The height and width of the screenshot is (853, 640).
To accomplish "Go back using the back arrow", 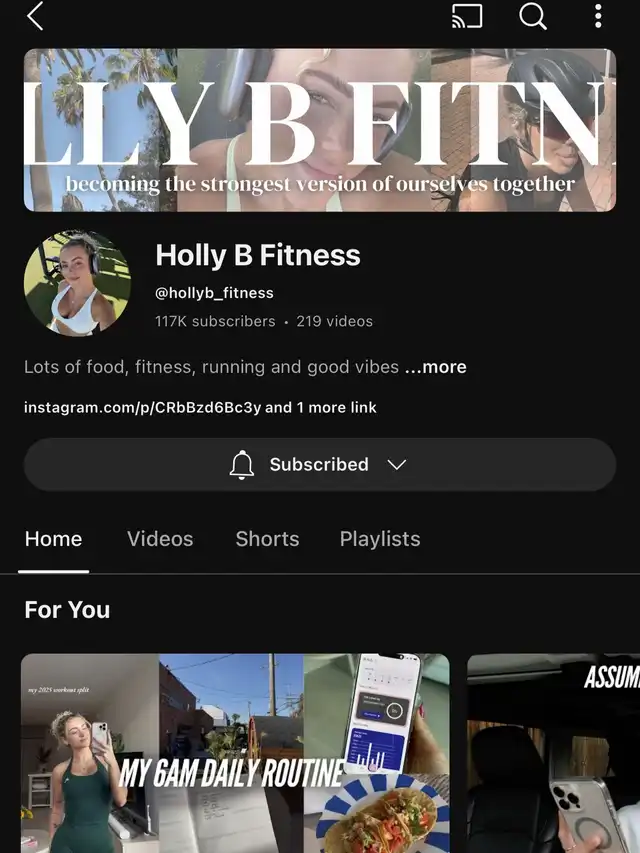I will tap(35, 16).
